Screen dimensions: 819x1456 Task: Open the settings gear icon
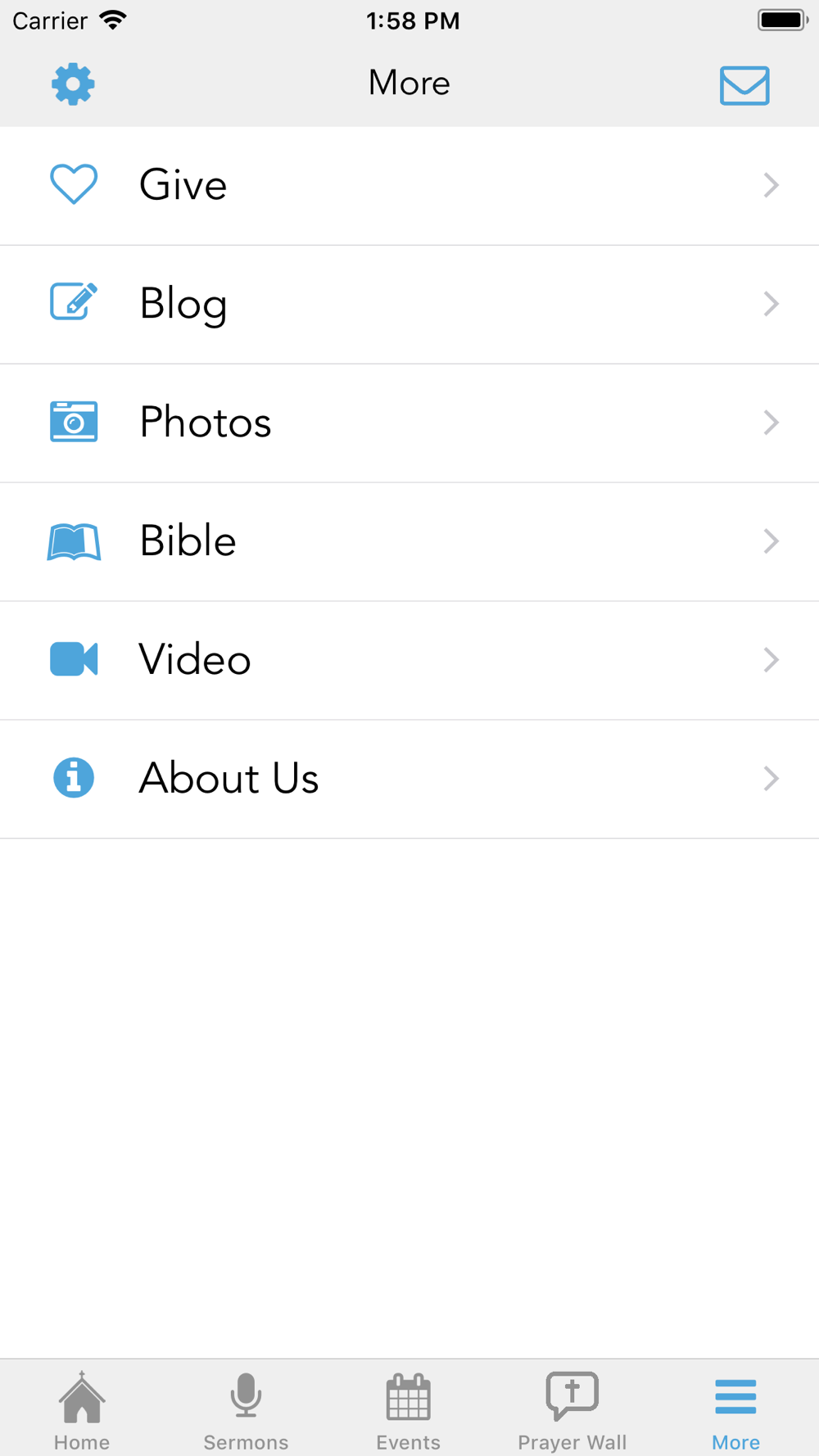coord(73,84)
